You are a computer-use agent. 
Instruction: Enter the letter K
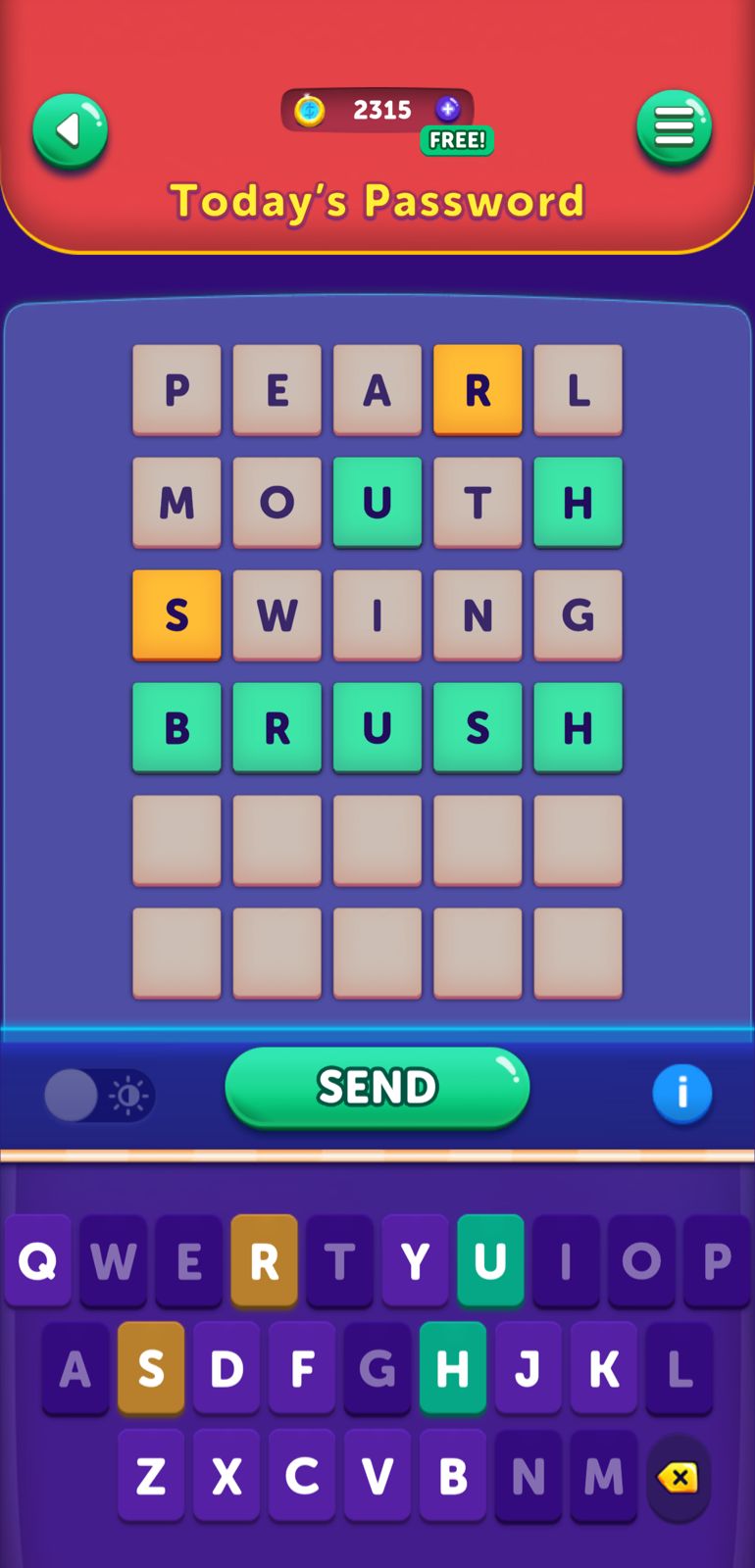(603, 1368)
